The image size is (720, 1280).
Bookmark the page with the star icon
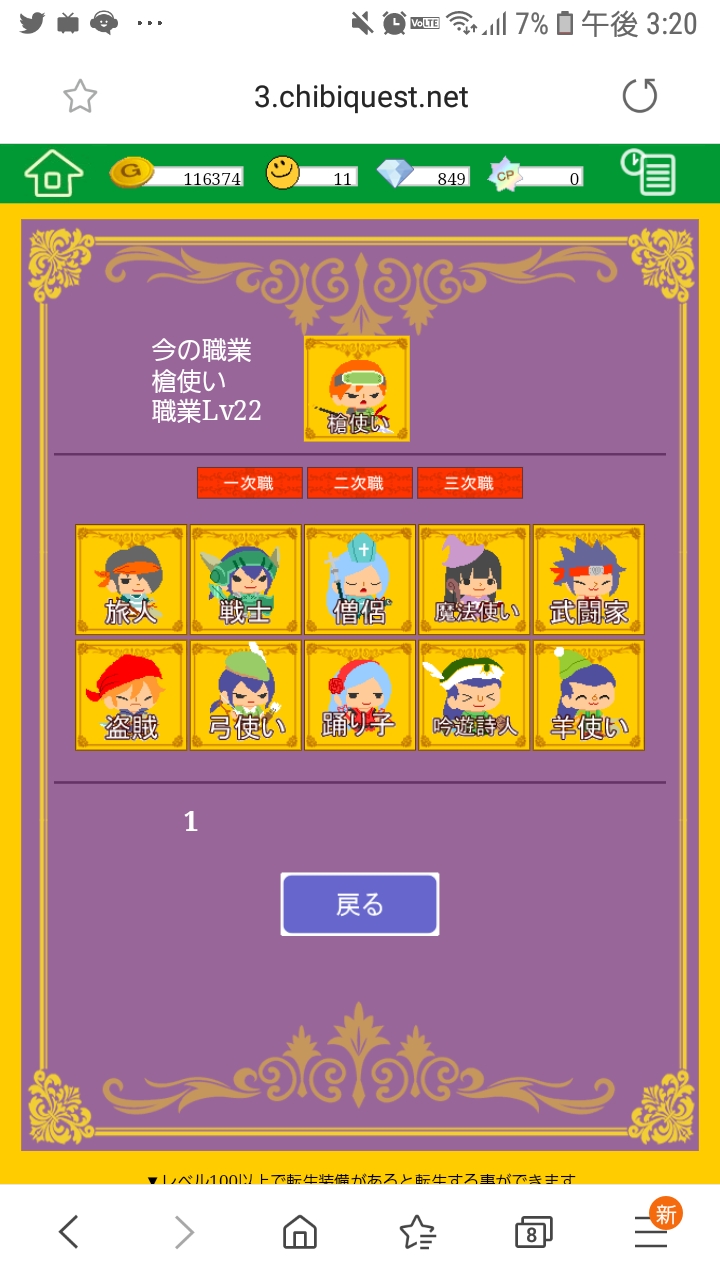pyautogui.click(x=80, y=97)
